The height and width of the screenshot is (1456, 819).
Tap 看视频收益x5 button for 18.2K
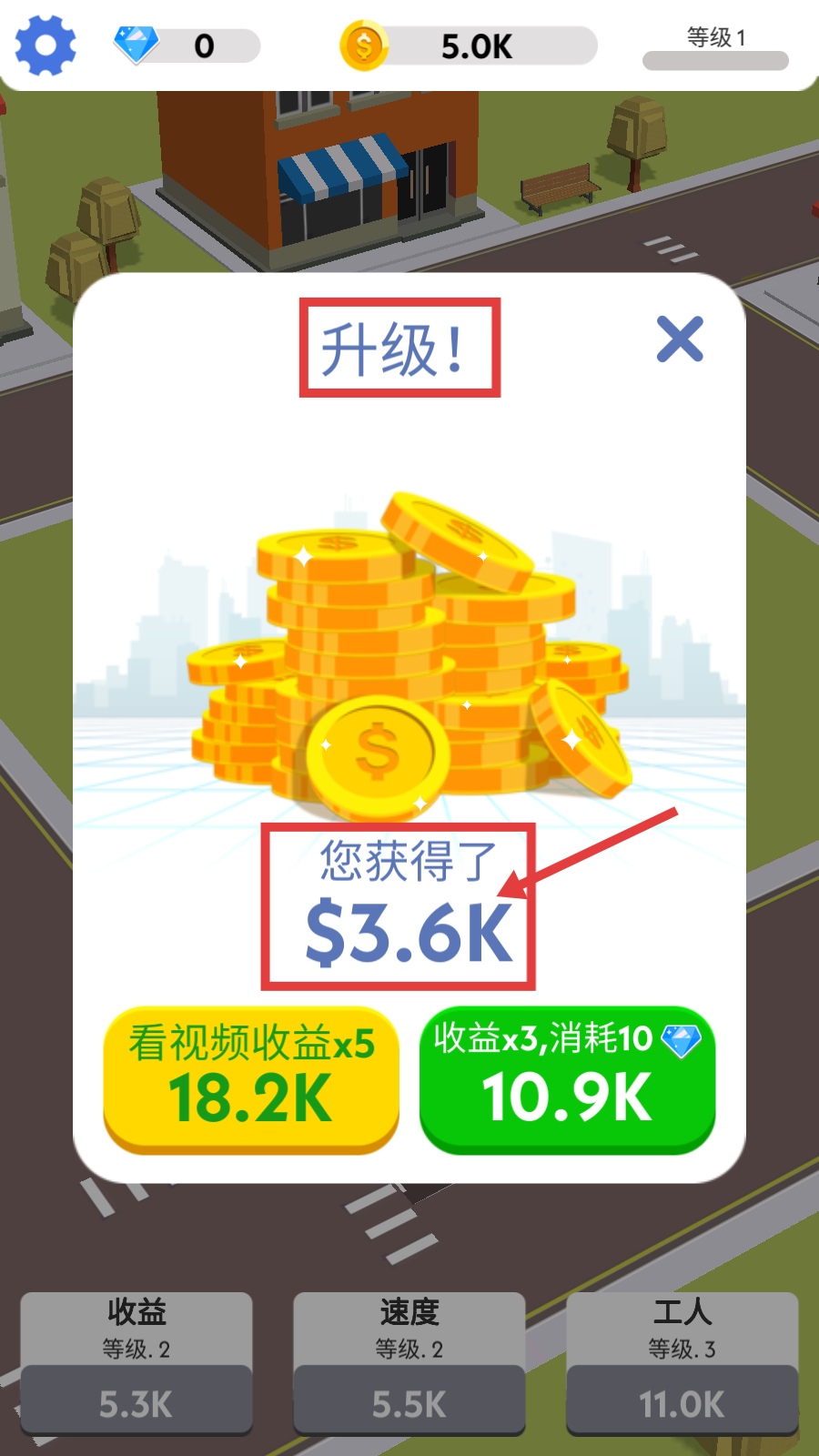[251, 1079]
